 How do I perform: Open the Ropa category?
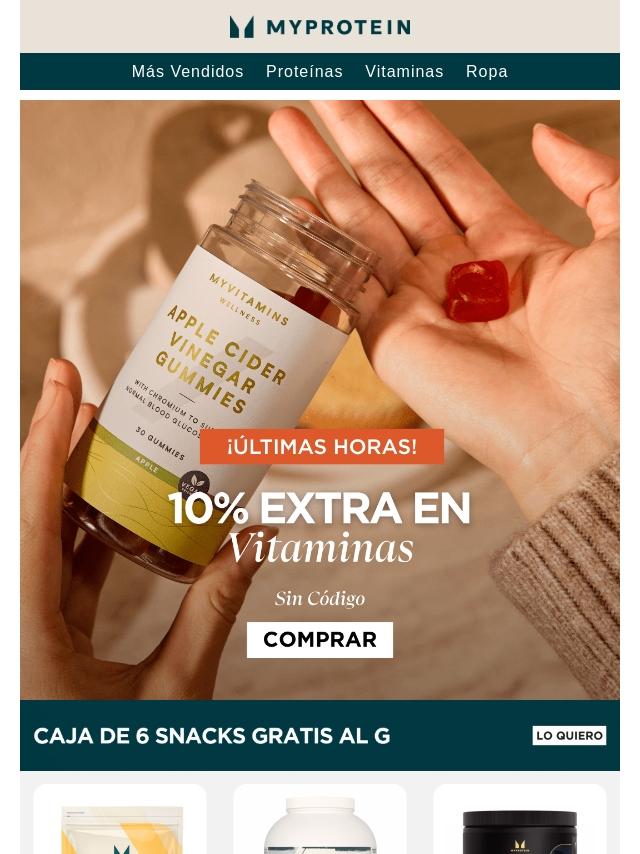pos(486,72)
